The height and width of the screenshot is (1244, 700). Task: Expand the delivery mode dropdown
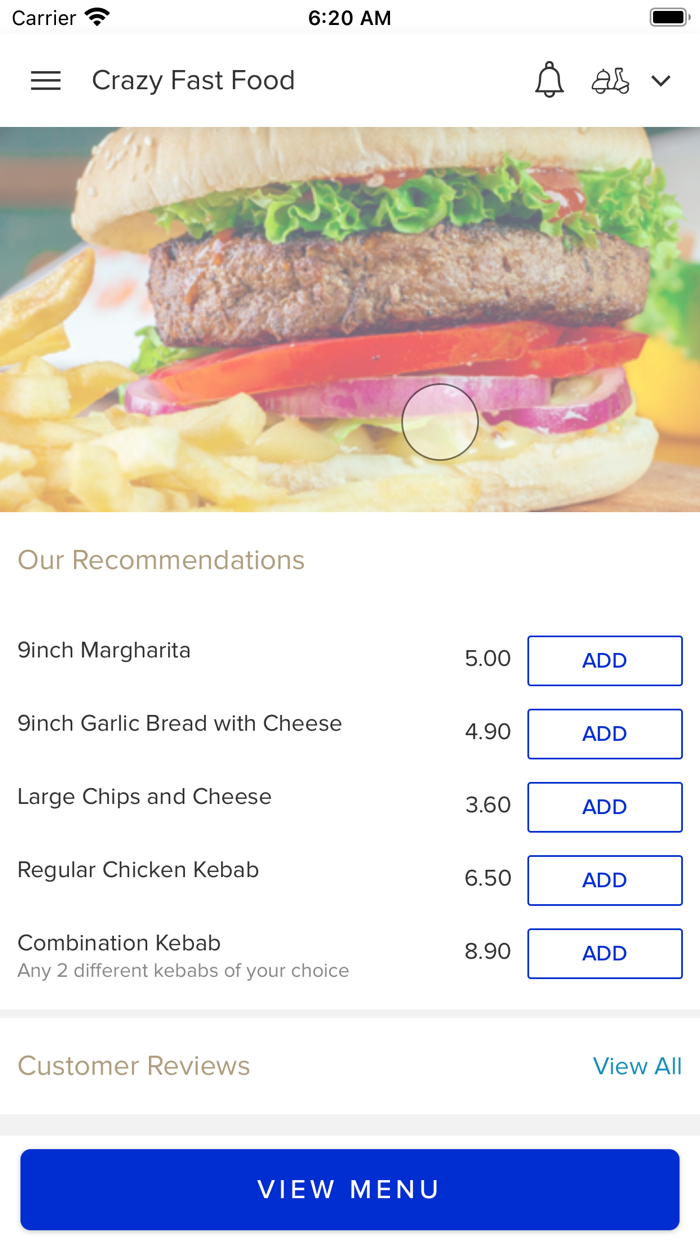point(660,81)
